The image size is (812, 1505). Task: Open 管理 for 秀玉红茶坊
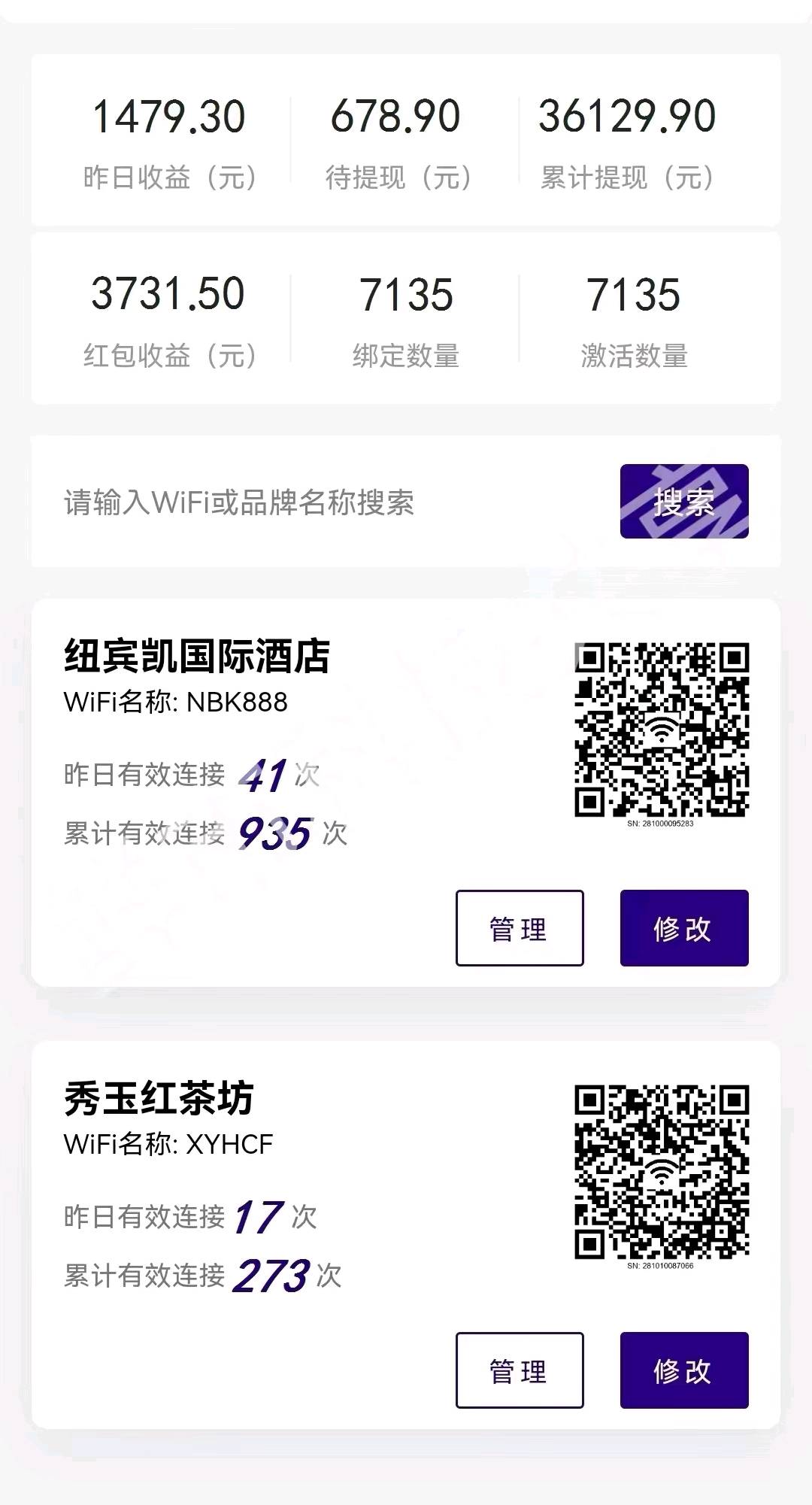click(520, 1370)
